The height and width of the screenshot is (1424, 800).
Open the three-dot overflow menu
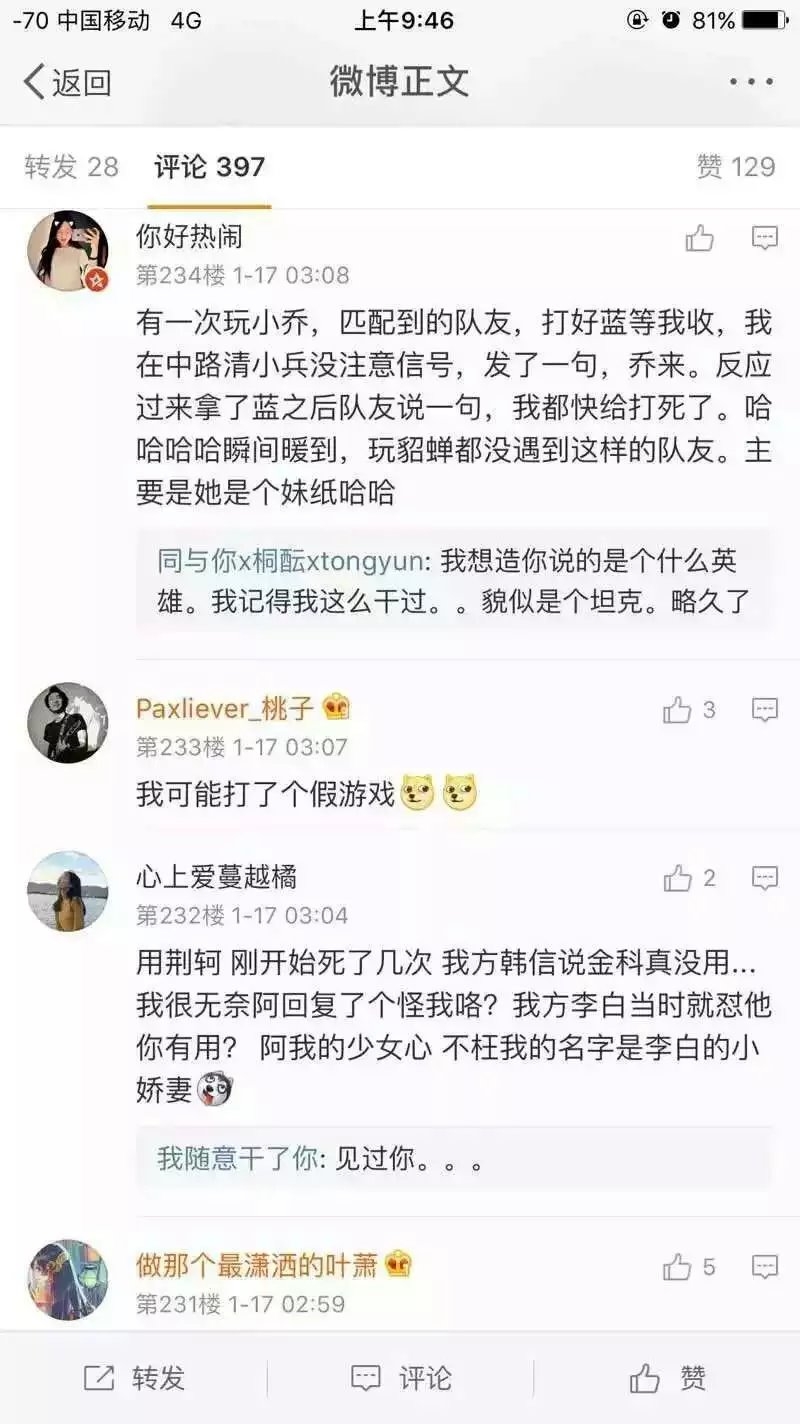point(750,82)
